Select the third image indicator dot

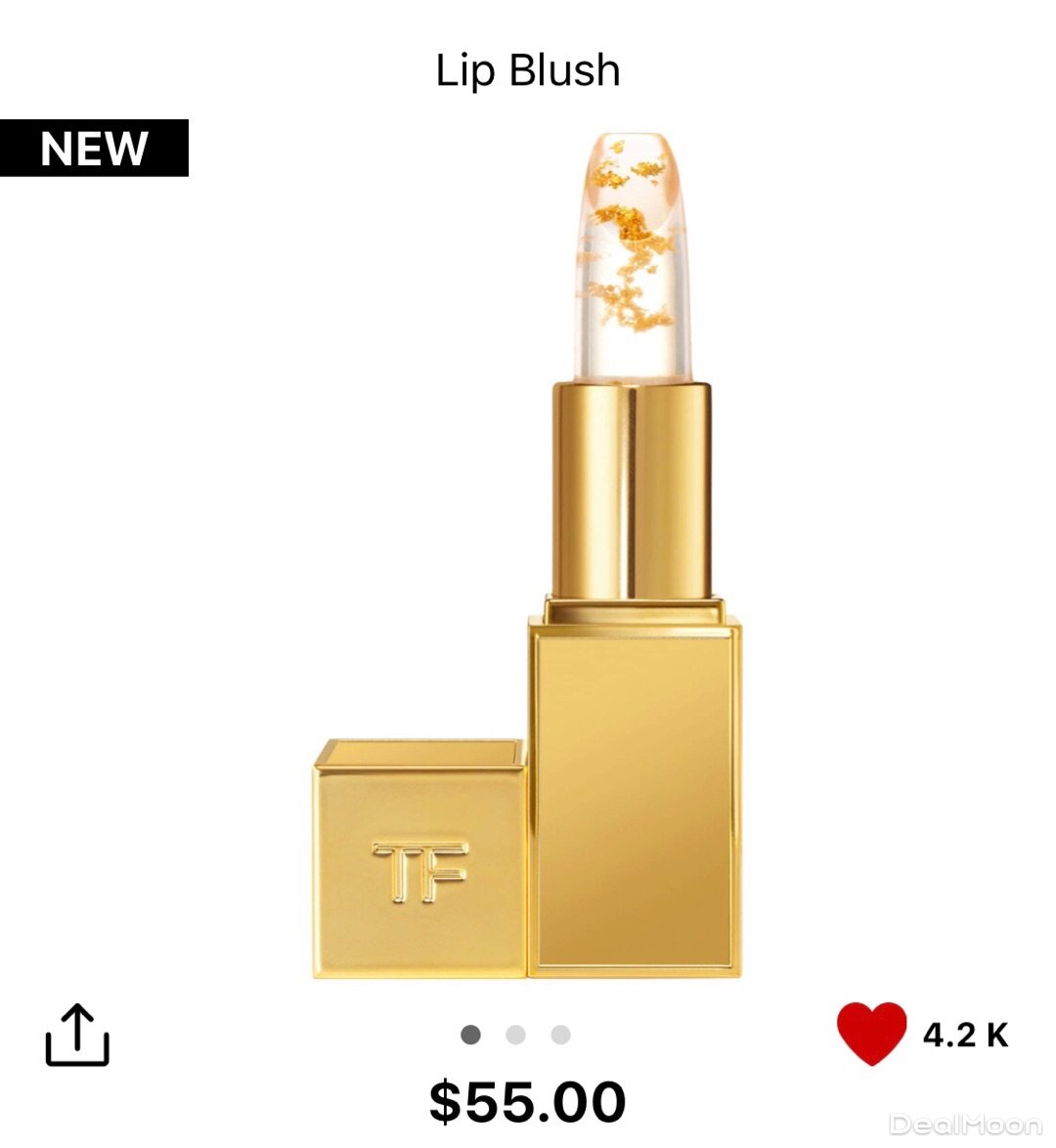(560, 1035)
